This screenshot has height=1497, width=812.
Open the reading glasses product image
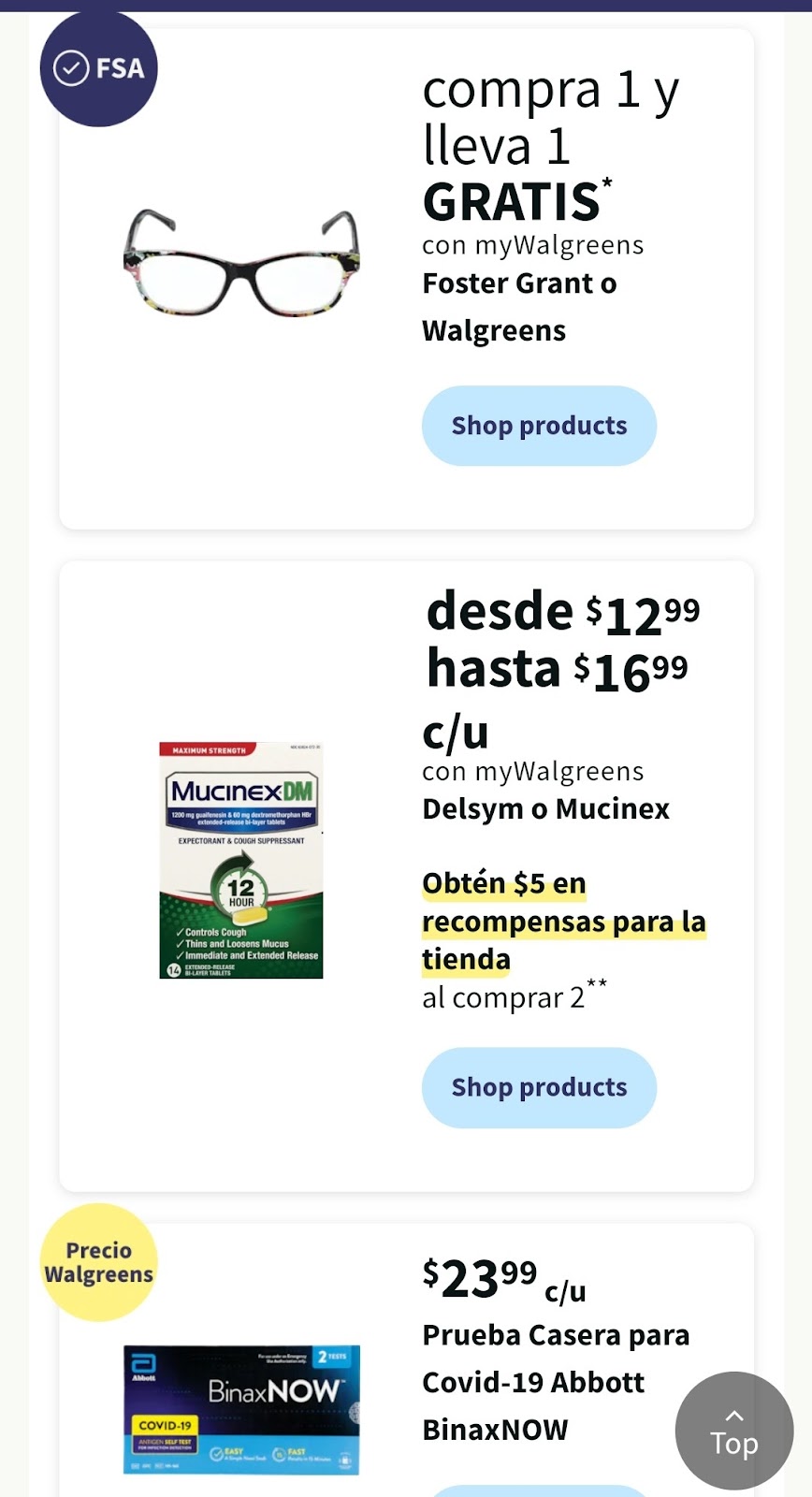tap(241, 262)
